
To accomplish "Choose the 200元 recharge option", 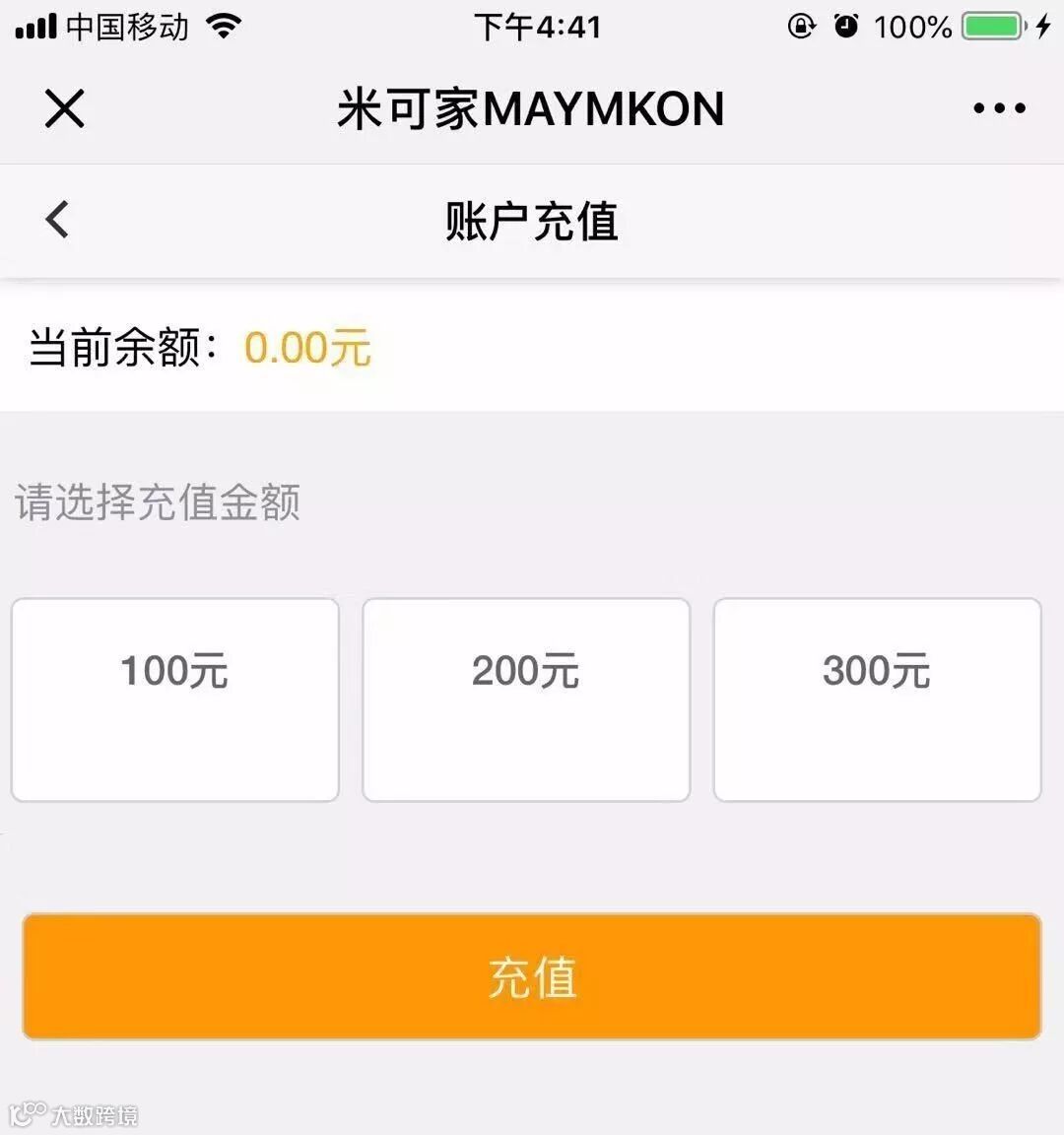I will [526, 700].
